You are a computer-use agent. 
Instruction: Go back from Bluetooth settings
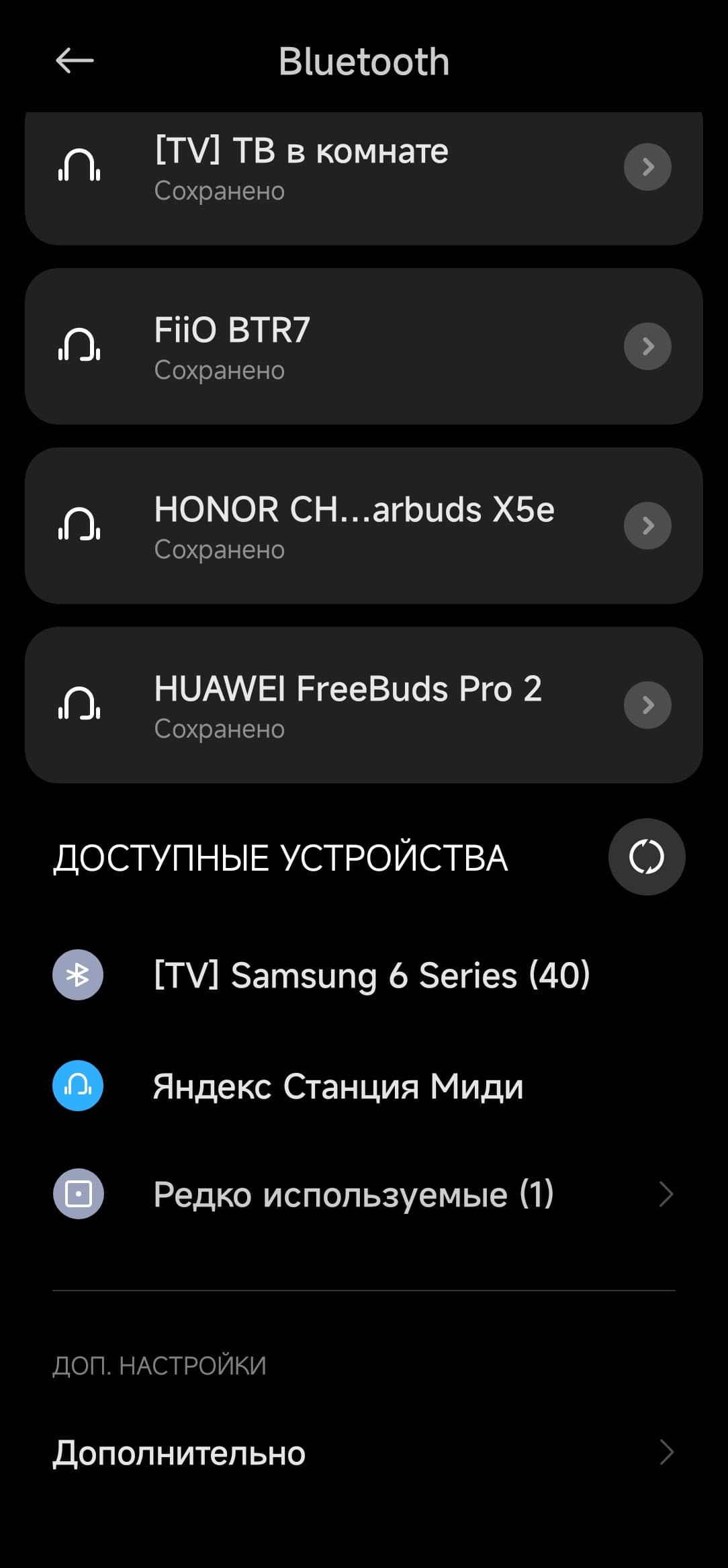click(74, 61)
